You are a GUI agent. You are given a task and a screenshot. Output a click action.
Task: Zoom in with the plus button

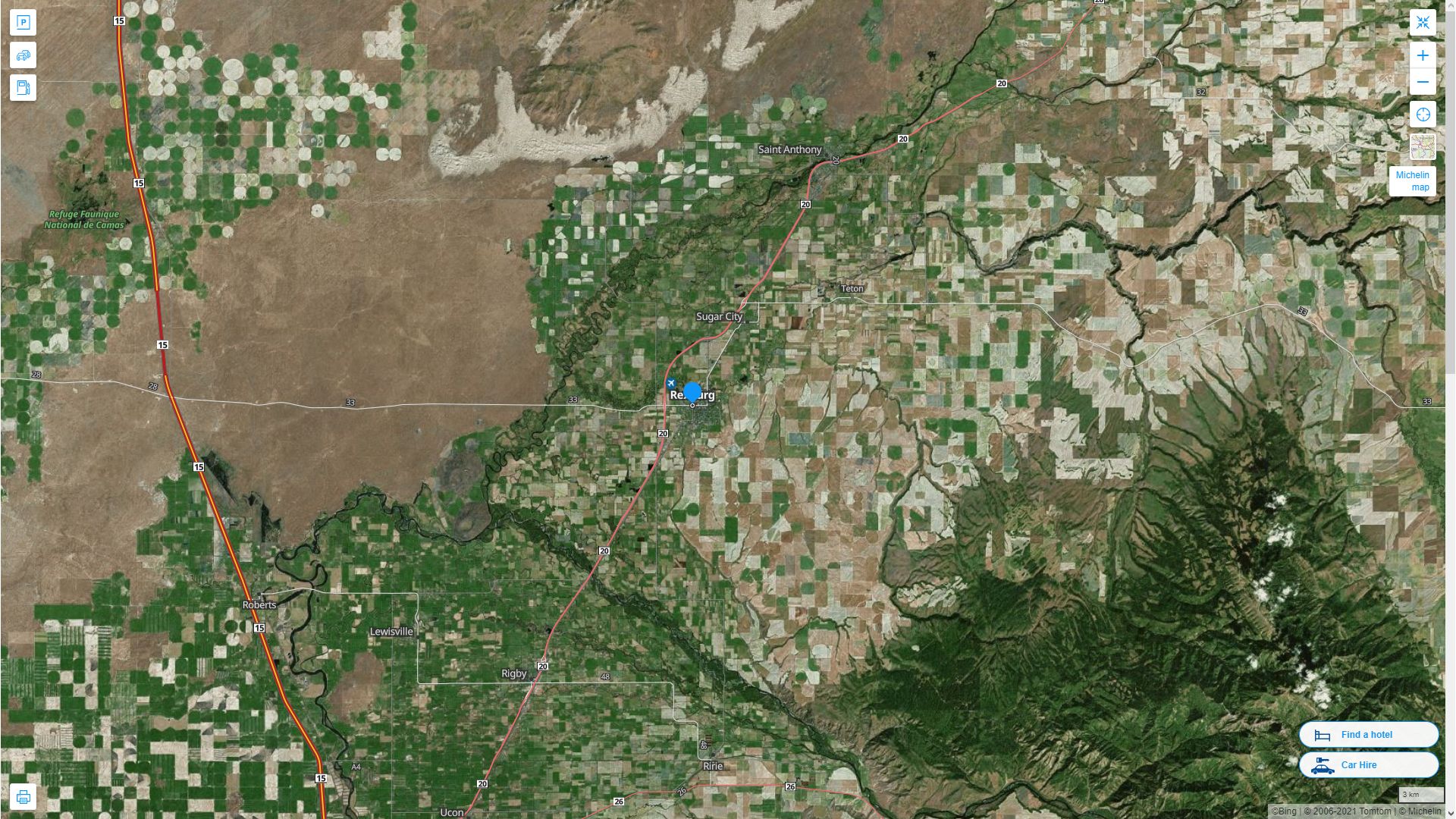coord(1423,55)
